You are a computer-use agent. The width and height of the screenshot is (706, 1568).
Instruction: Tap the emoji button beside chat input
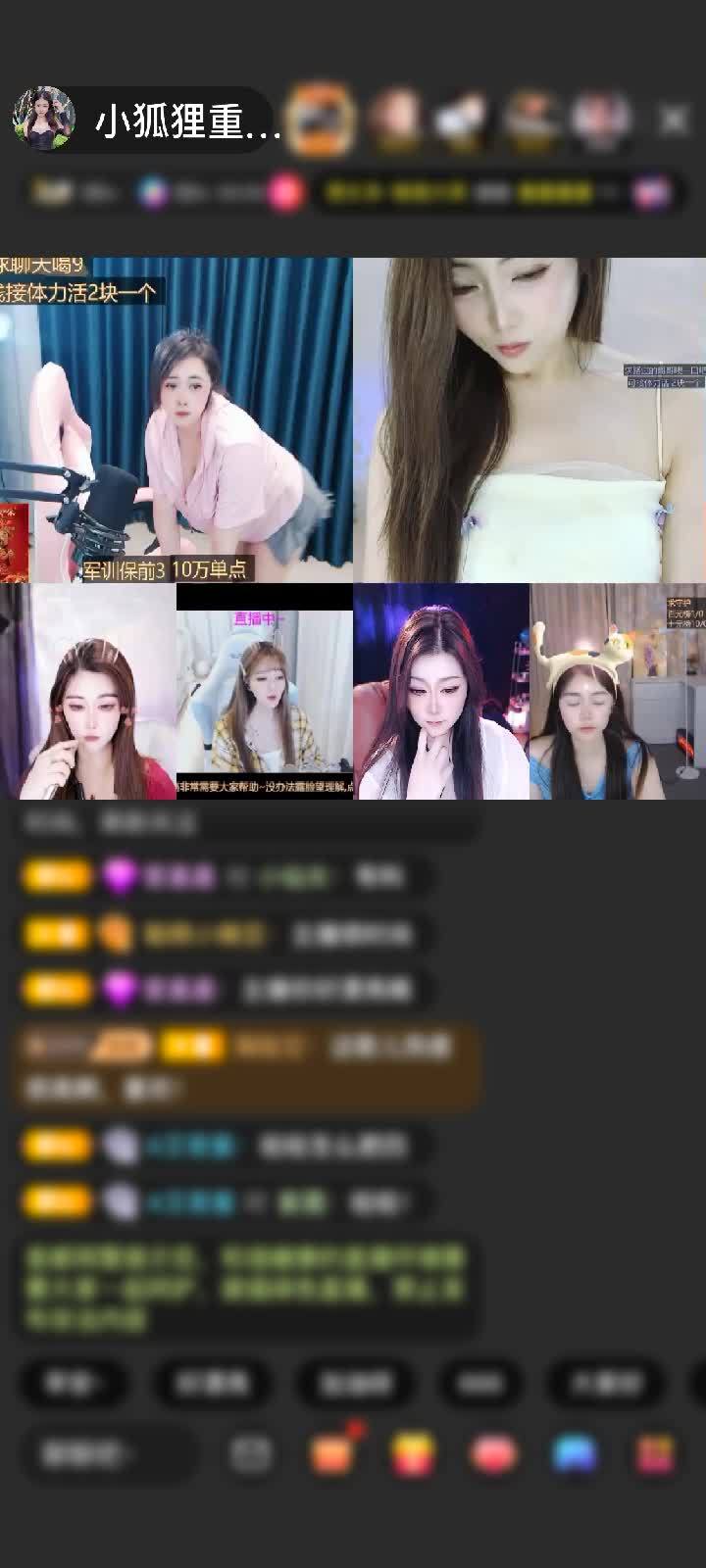tap(250, 1454)
